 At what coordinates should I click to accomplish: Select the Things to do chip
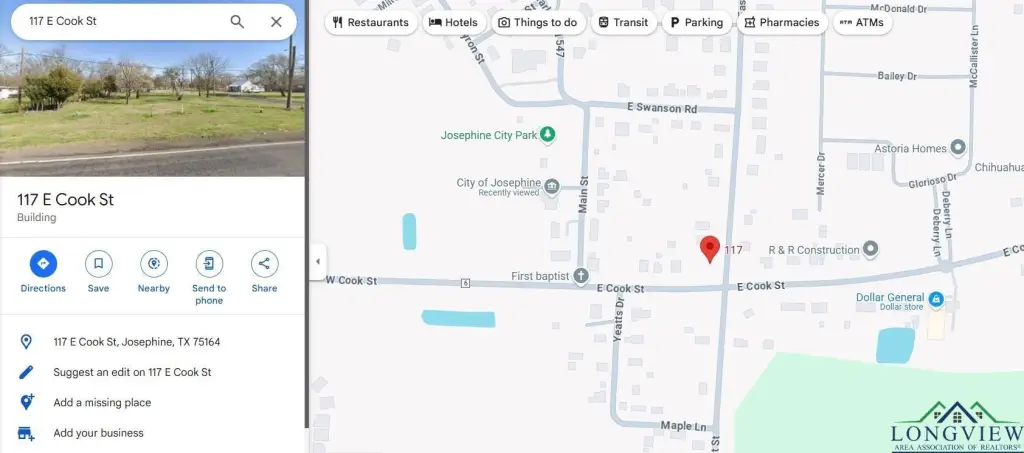(537, 22)
